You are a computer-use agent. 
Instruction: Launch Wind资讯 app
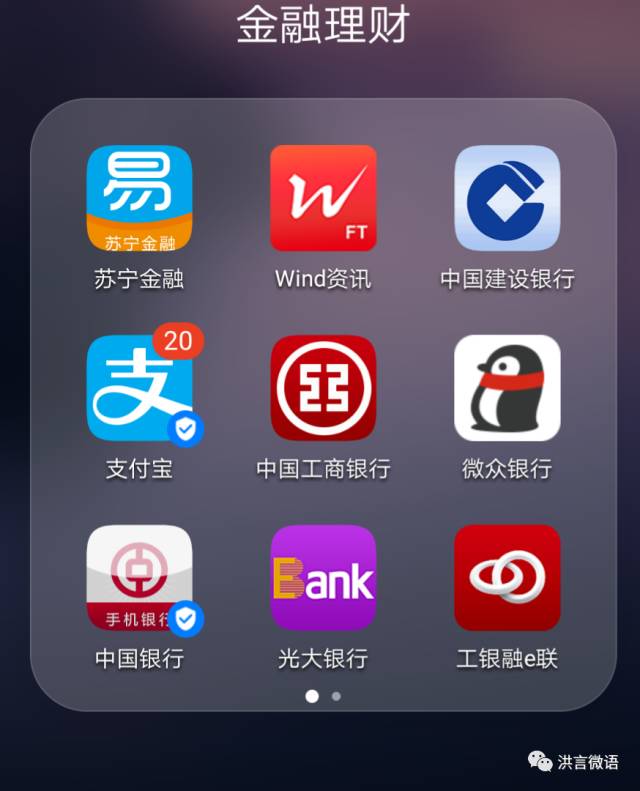(x=323, y=198)
